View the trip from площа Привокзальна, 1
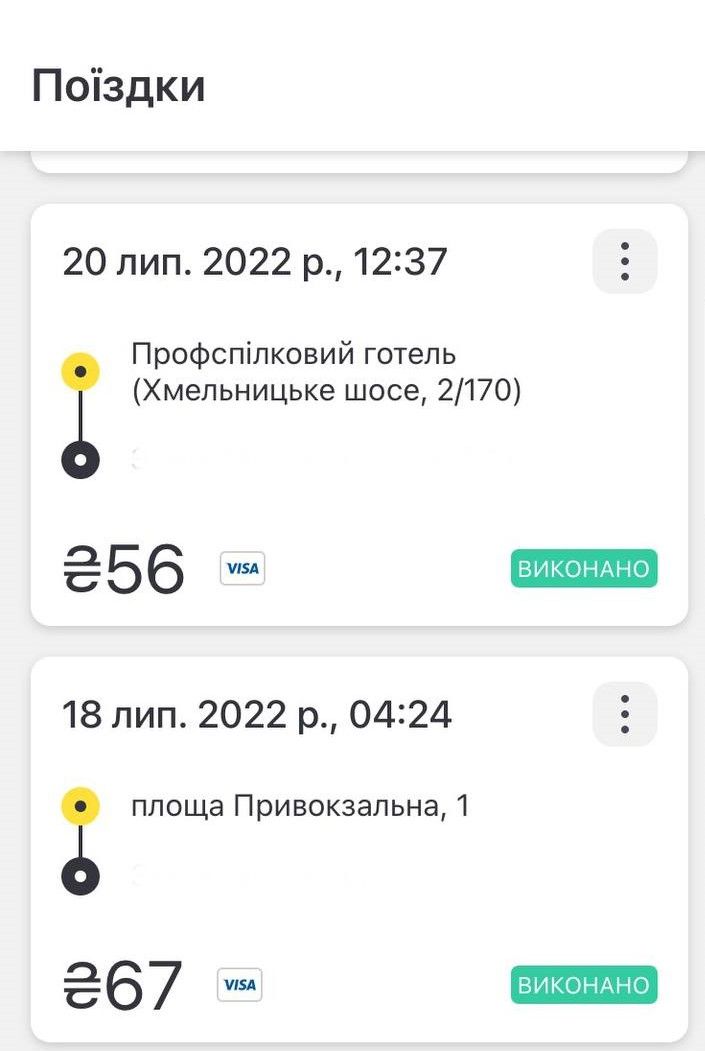This screenshot has width=705, height=1051. tap(300, 806)
